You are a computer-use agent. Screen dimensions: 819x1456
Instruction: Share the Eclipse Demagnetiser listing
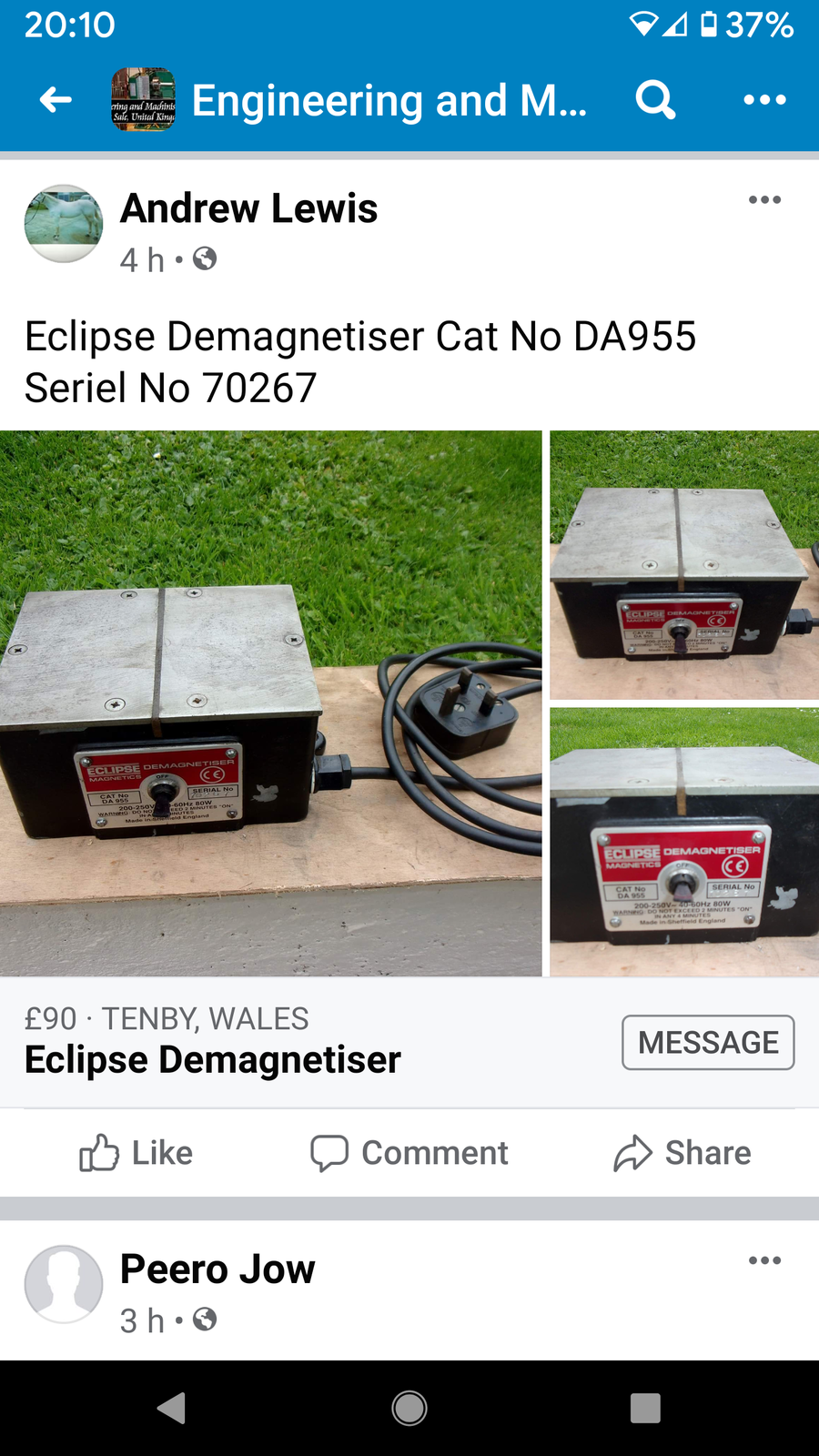[682, 1153]
